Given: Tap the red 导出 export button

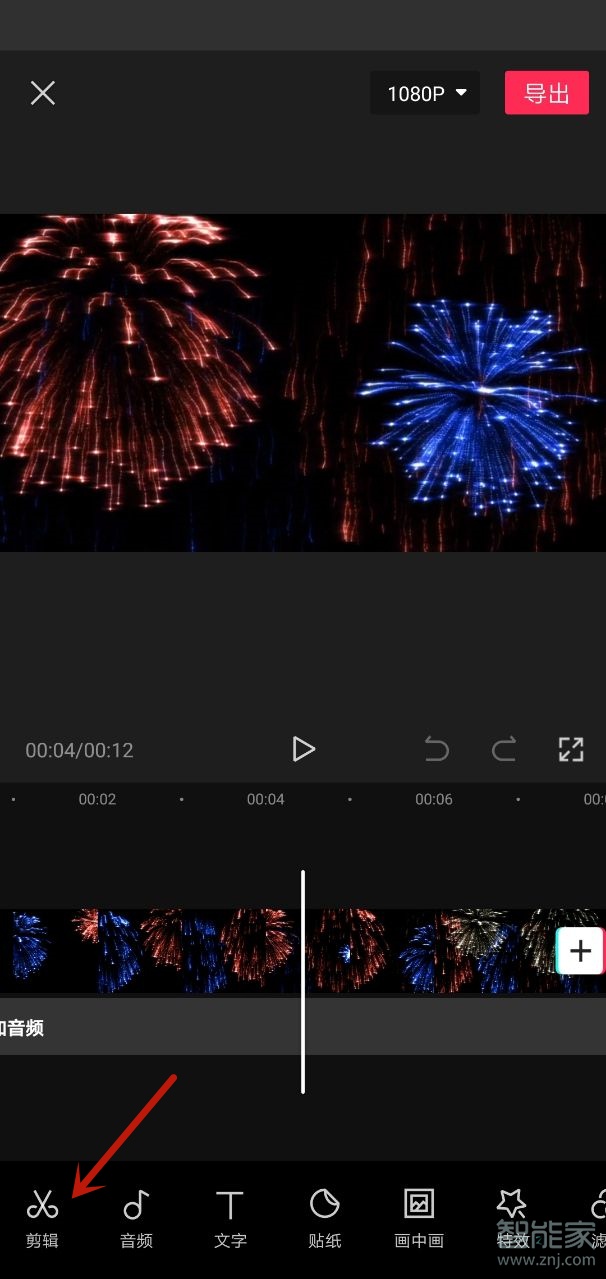Looking at the screenshot, I should pos(546,93).
